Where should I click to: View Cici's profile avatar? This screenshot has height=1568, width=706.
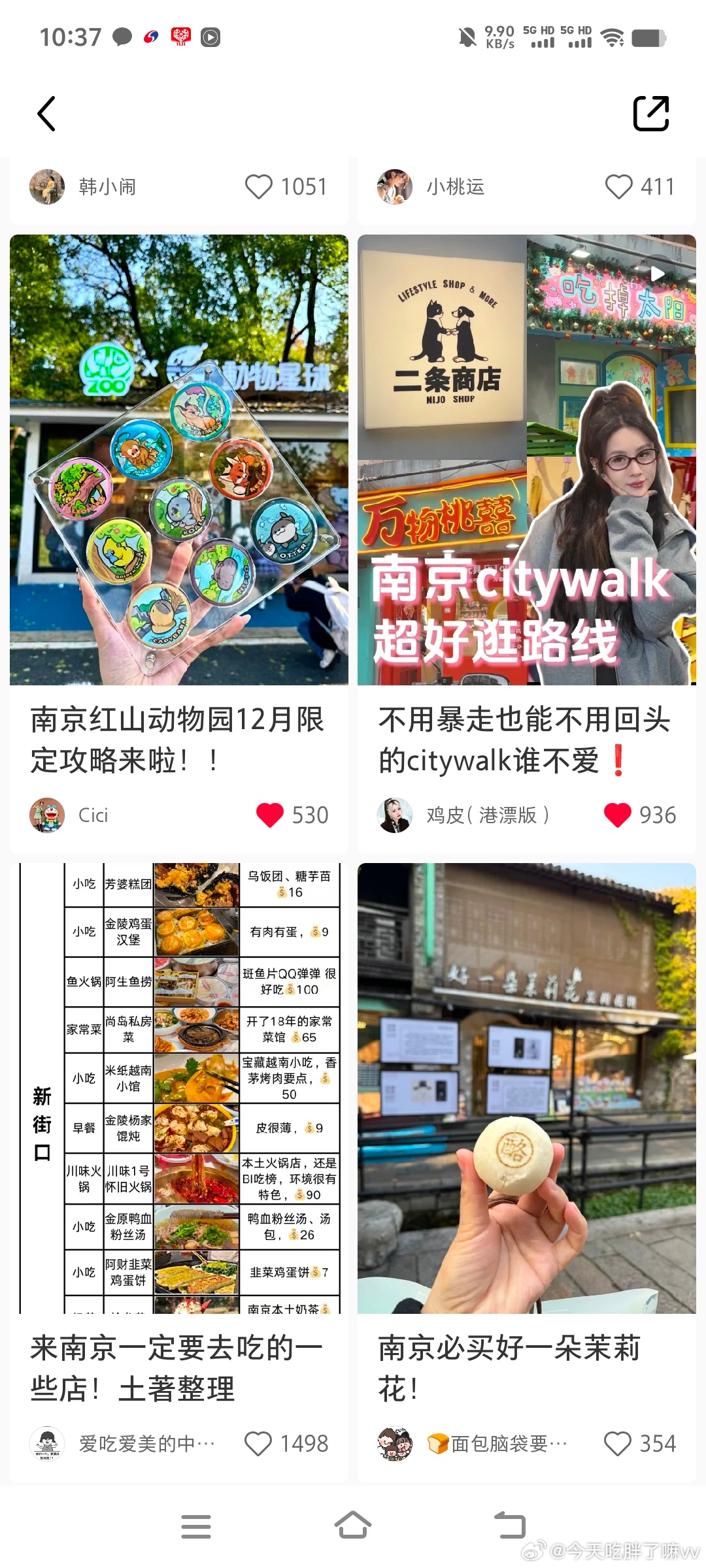47,815
